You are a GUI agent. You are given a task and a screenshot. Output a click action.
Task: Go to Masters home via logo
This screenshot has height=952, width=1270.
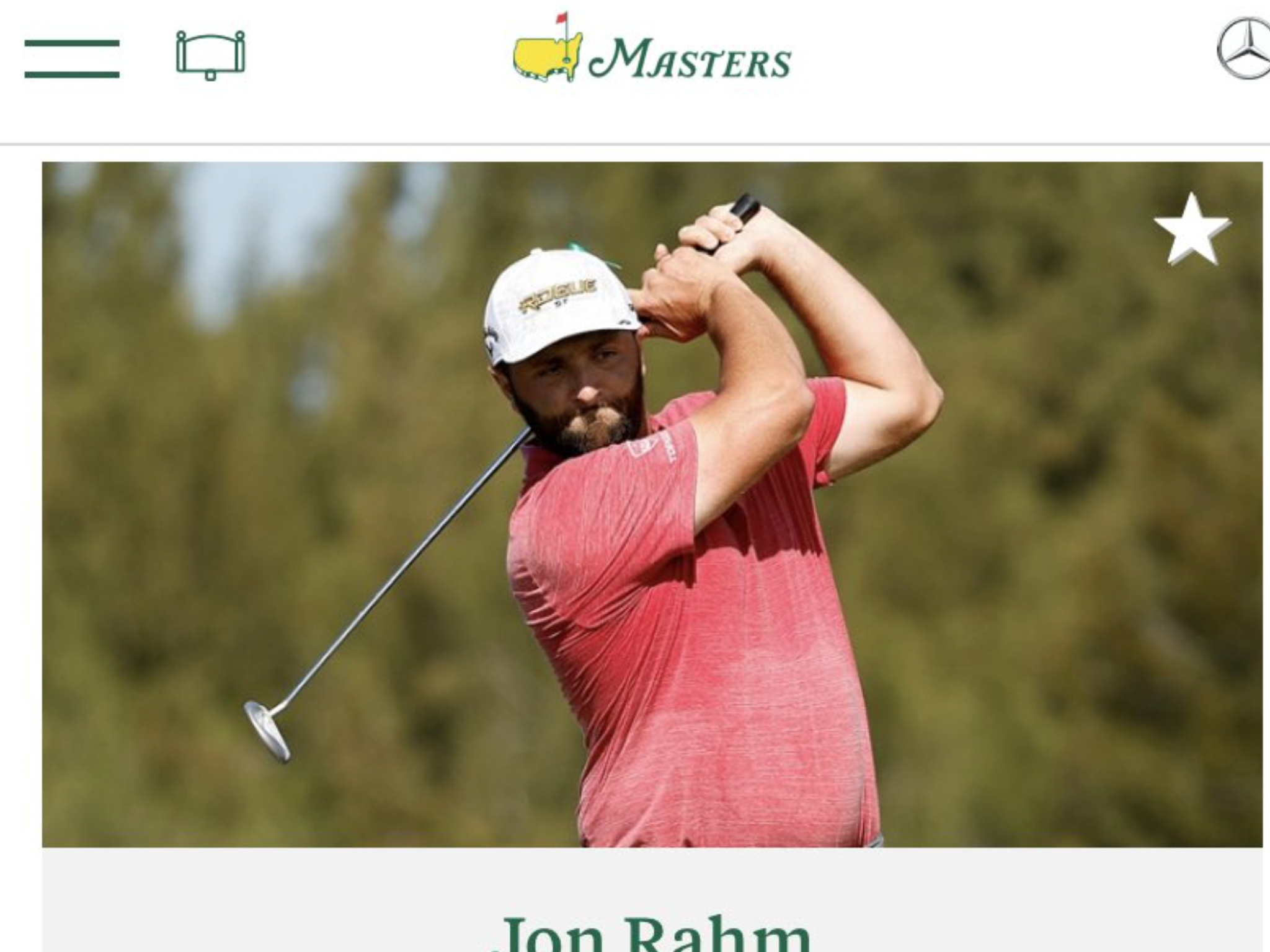651,51
